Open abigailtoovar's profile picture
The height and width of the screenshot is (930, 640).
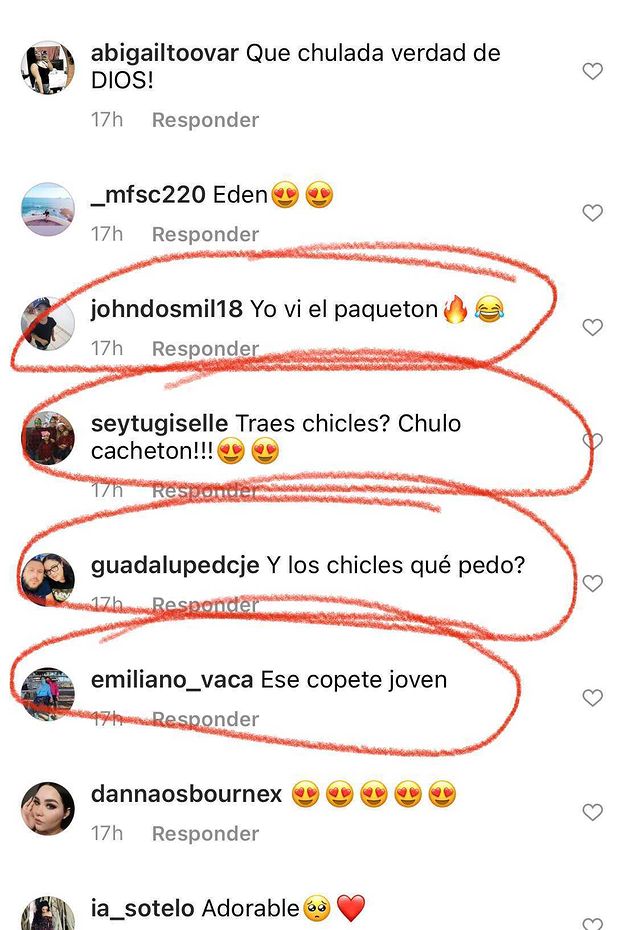pos(48,68)
